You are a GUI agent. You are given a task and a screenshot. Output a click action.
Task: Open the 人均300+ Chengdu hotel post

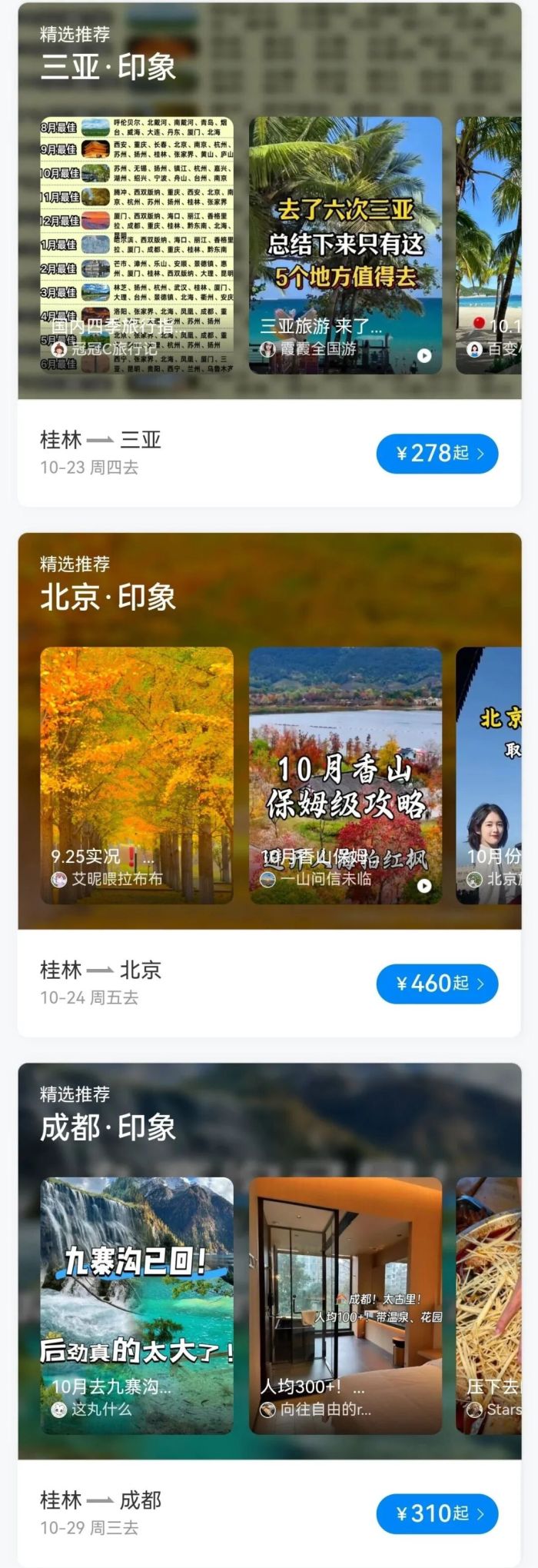(x=345, y=1305)
